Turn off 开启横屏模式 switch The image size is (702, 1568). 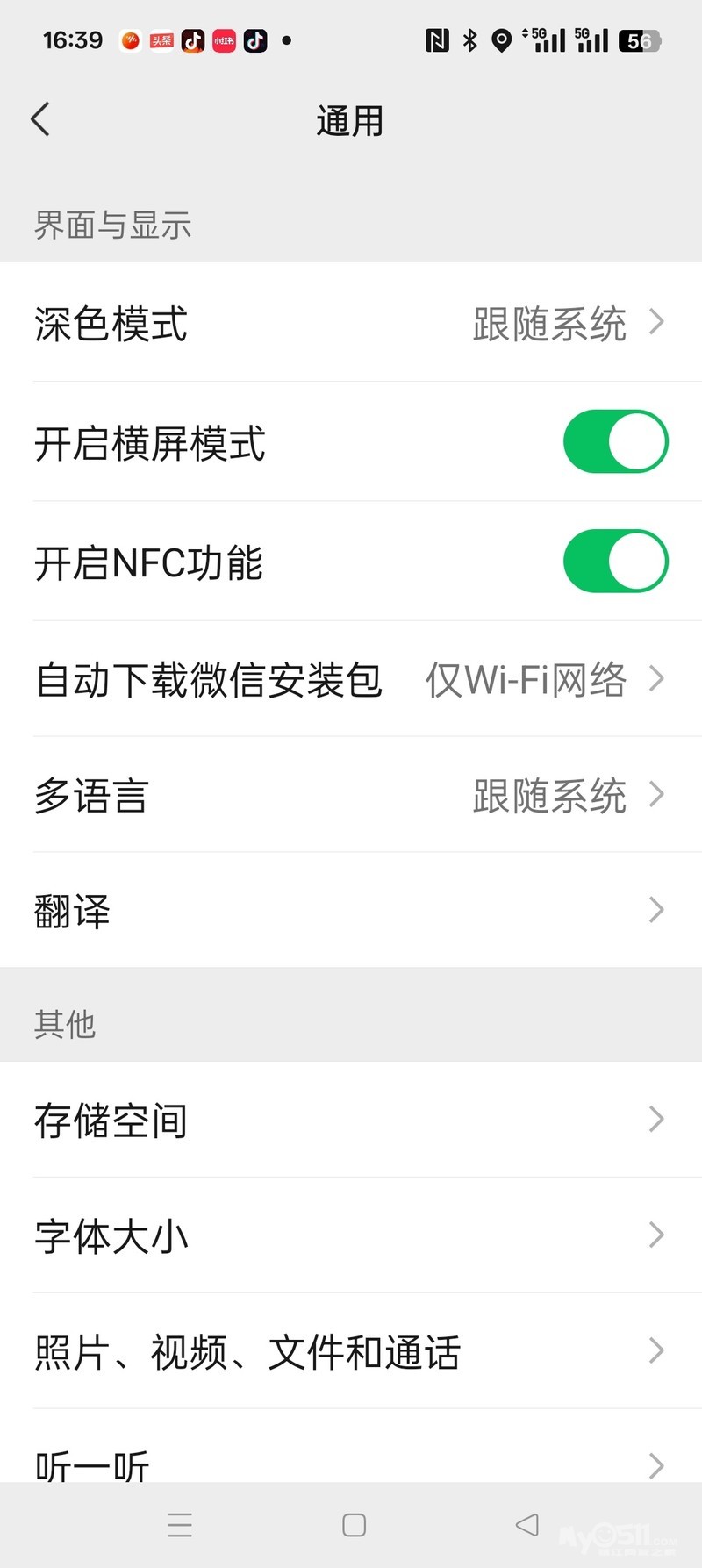(615, 441)
